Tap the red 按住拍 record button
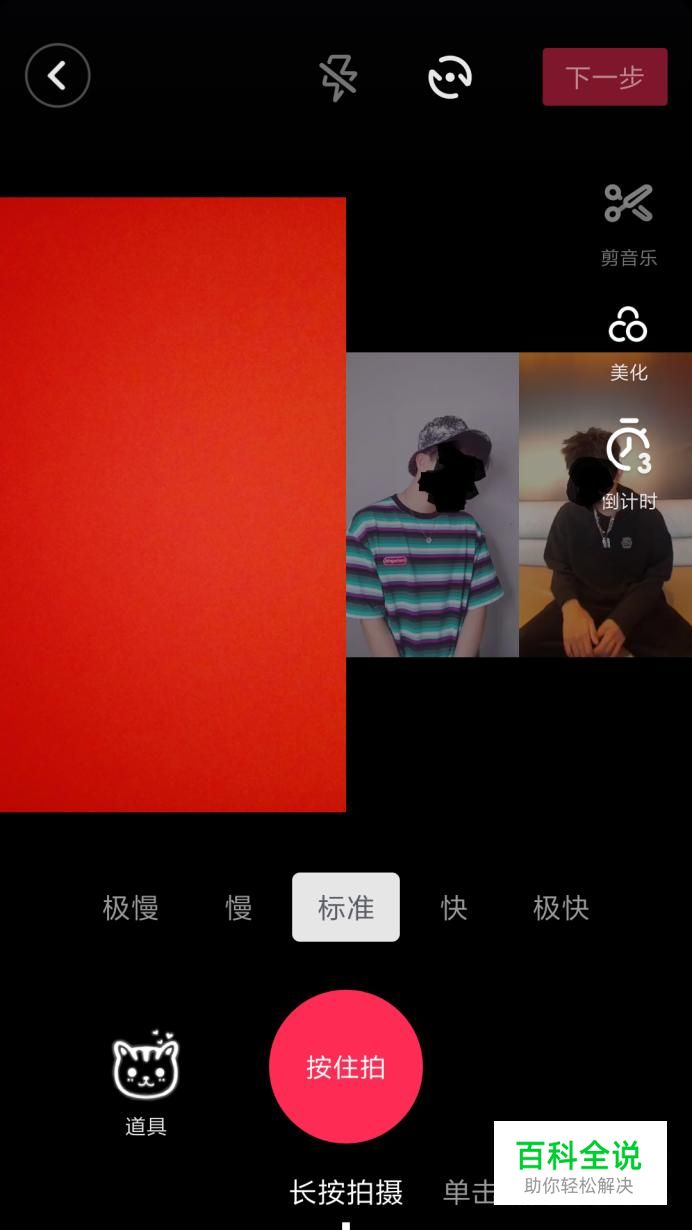Image resolution: width=692 pixels, height=1230 pixels. pyautogui.click(x=346, y=1067)
